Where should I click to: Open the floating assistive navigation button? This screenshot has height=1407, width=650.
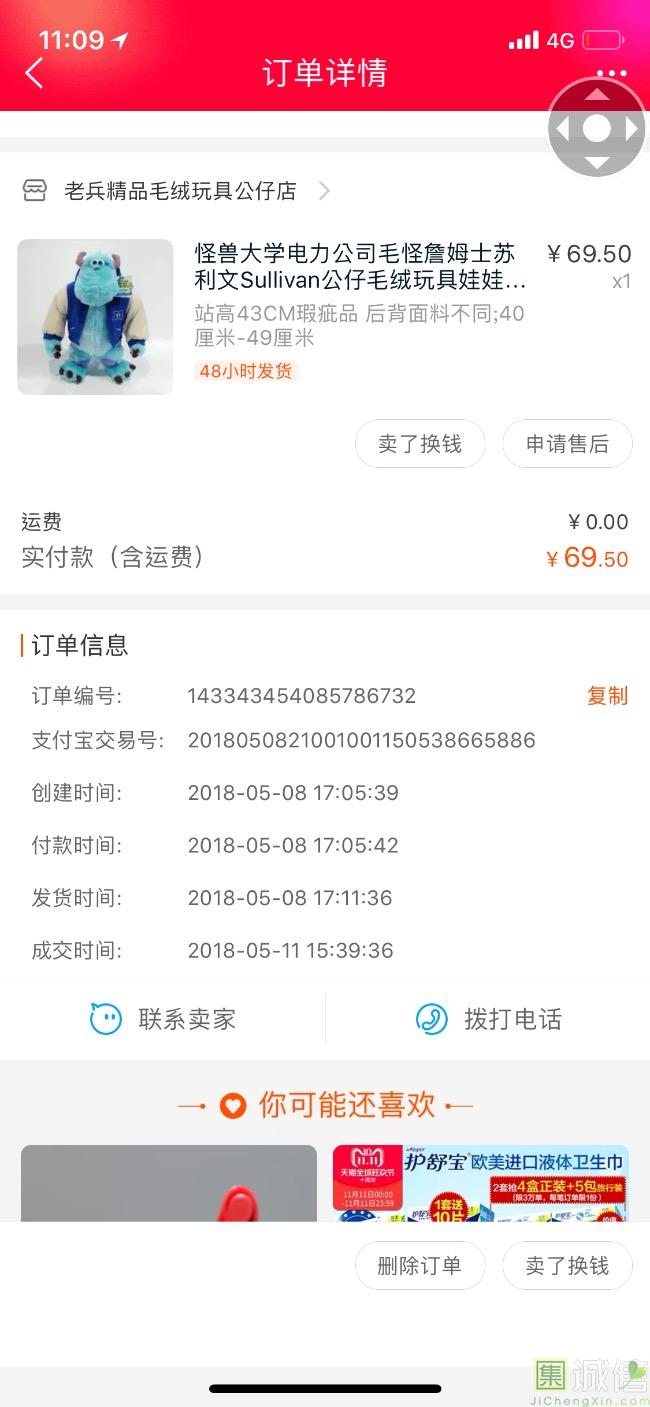click(596, 128)
